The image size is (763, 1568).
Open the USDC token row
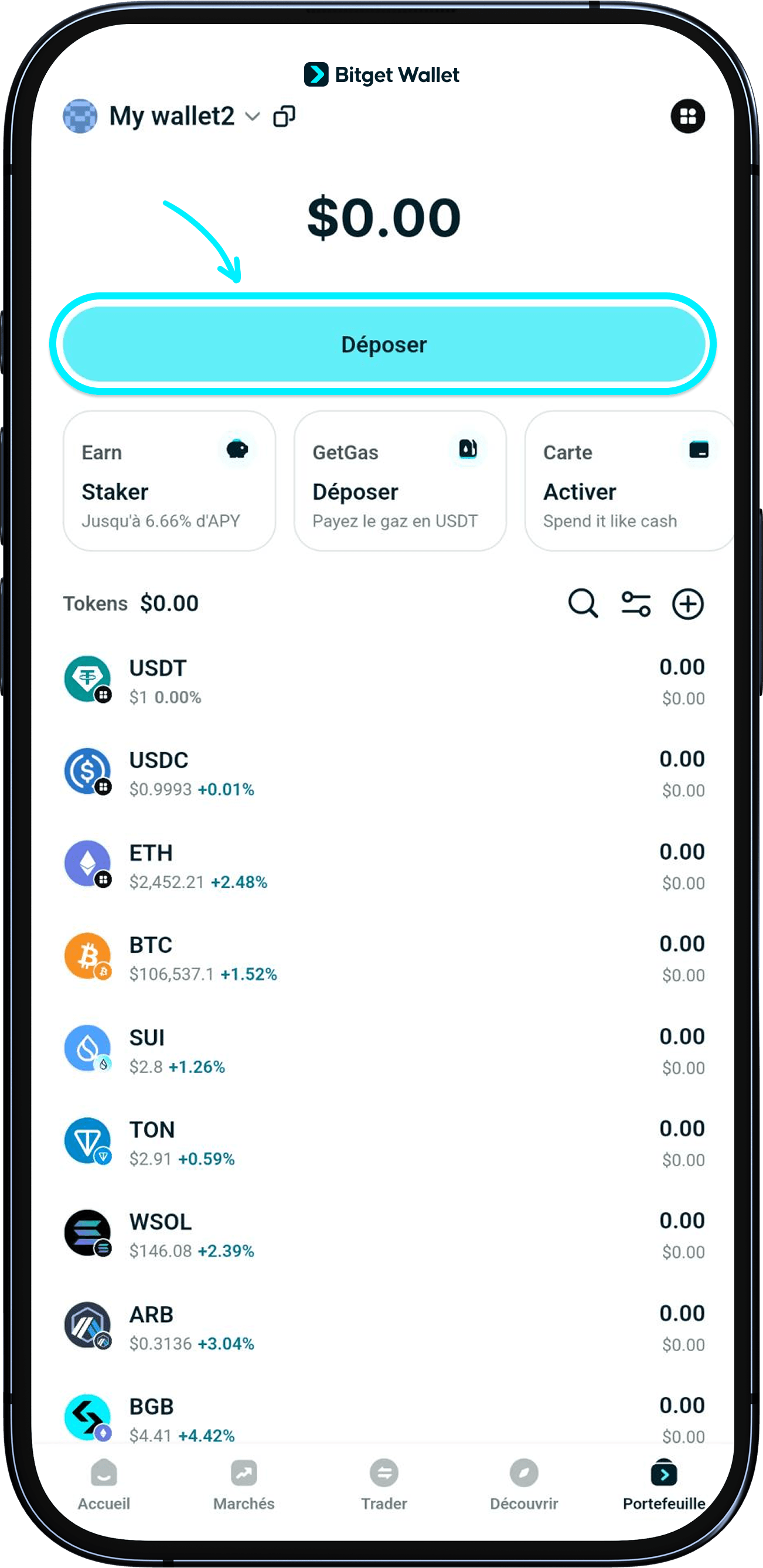click(x=384, y=773)
